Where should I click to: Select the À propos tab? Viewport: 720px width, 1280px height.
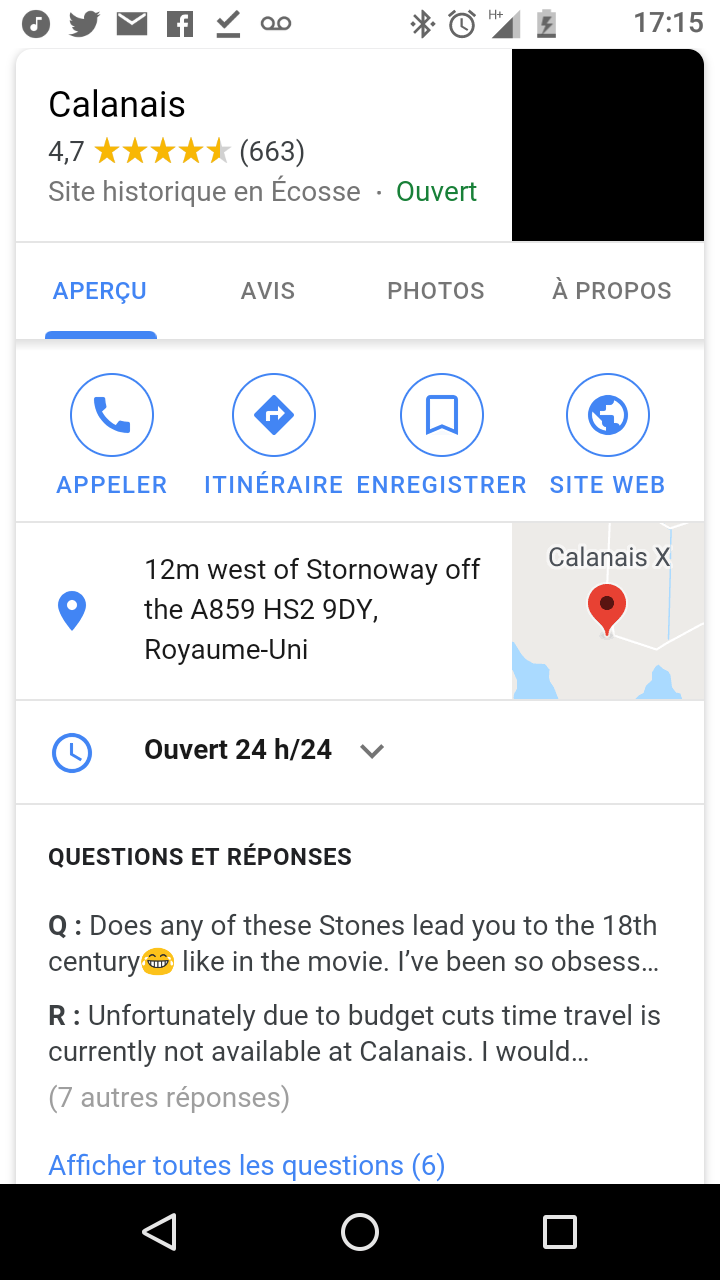pyautogui.click(x=611, y=291)
